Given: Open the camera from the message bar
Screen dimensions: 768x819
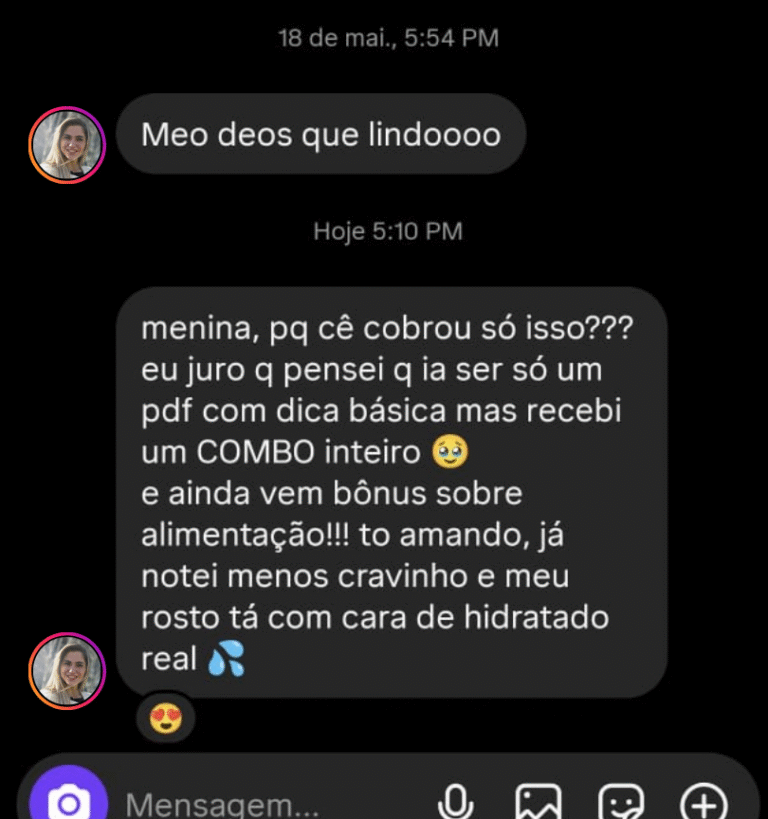Looking at the screenshot, I should (x=68, y=798).
